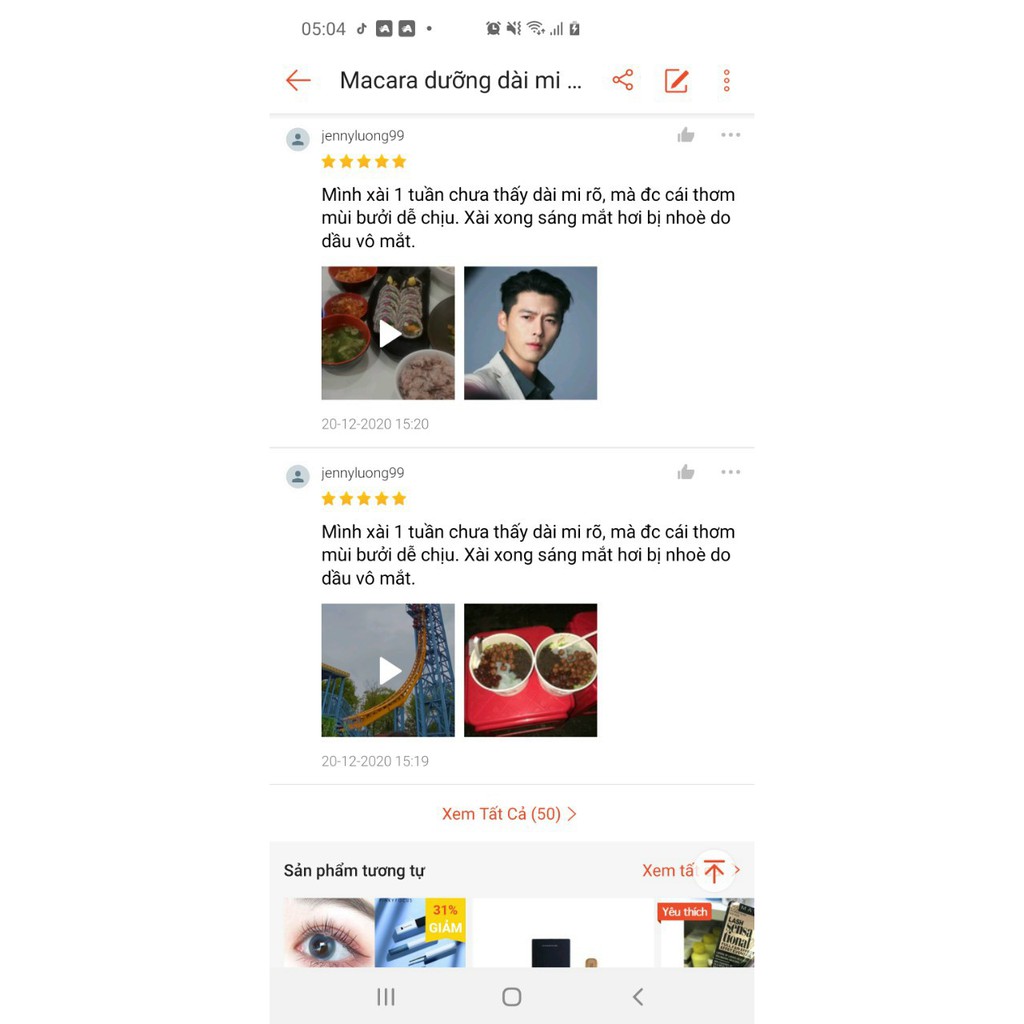The height and width of the screenshot is (1024, 1024).
Task: Open the similar product with 31% GIẢM badge
Action: 375,932
